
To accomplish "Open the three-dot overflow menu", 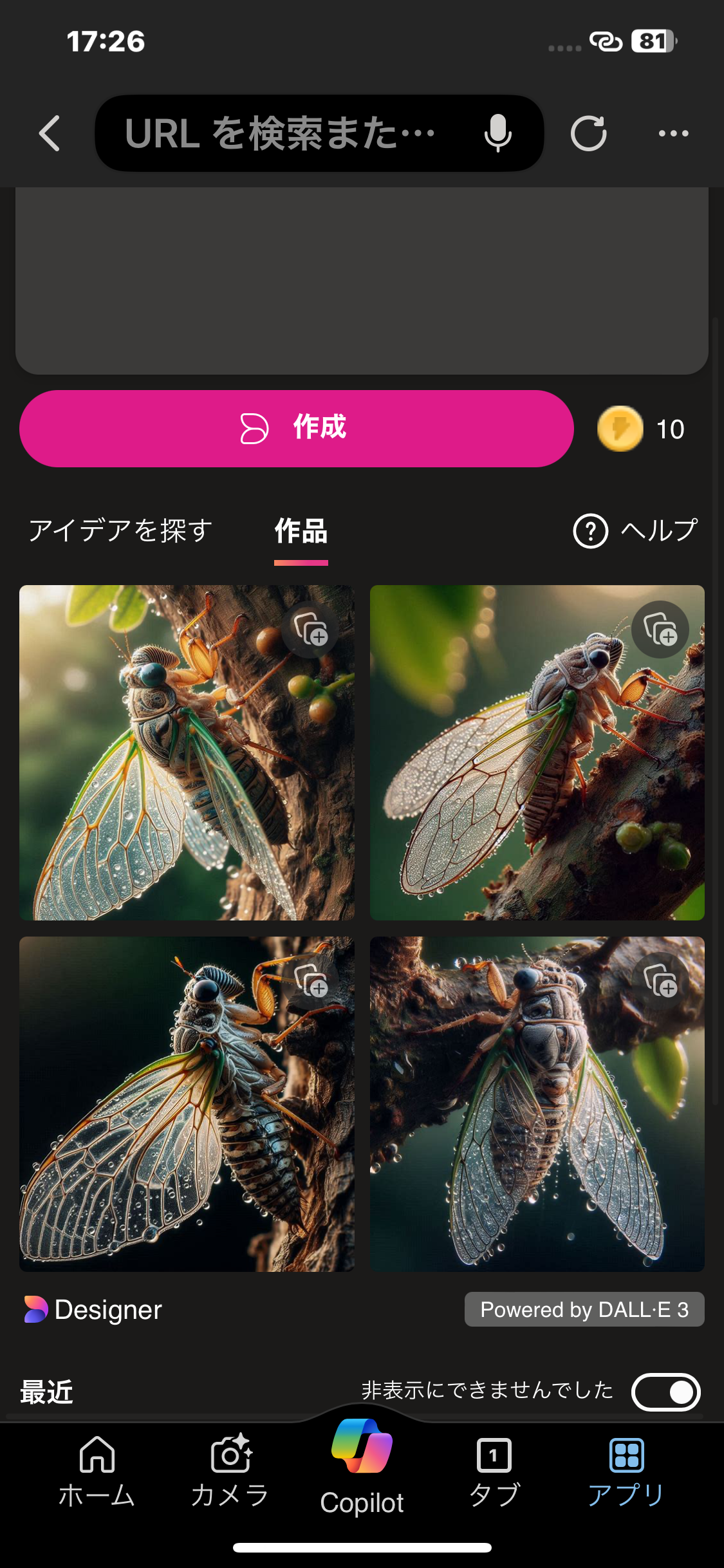I will point(673,134).
